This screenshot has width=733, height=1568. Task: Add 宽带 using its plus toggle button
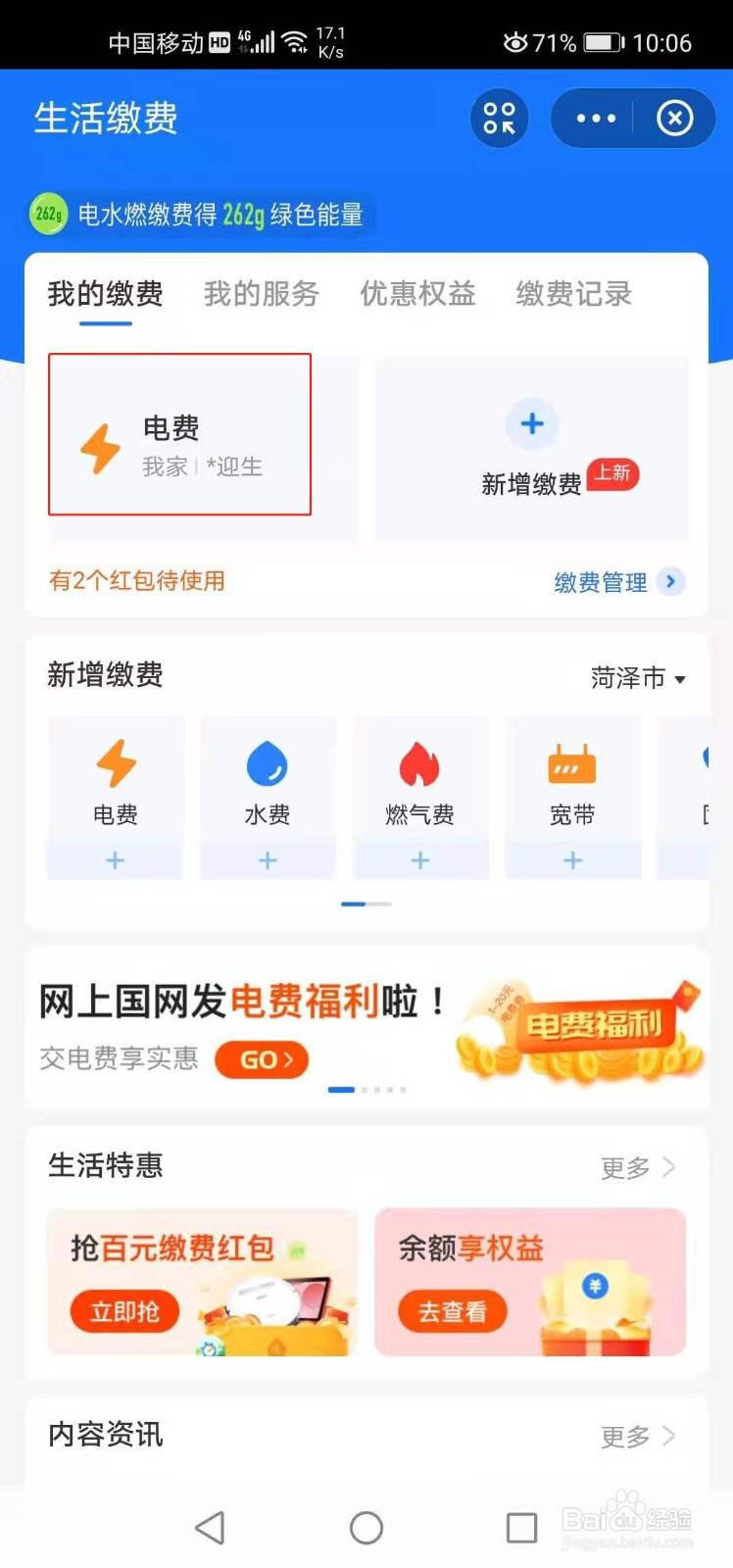point(573,860)
